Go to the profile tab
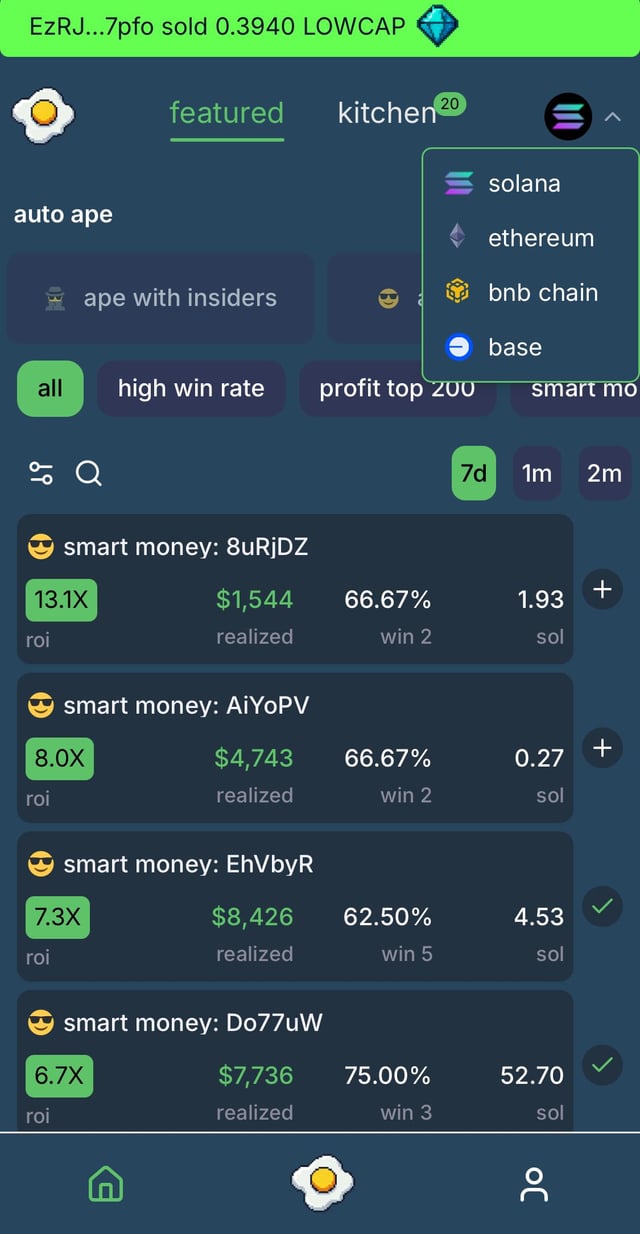The height and width of the screenshot is (1234, 640). (x=534, y=1184)
